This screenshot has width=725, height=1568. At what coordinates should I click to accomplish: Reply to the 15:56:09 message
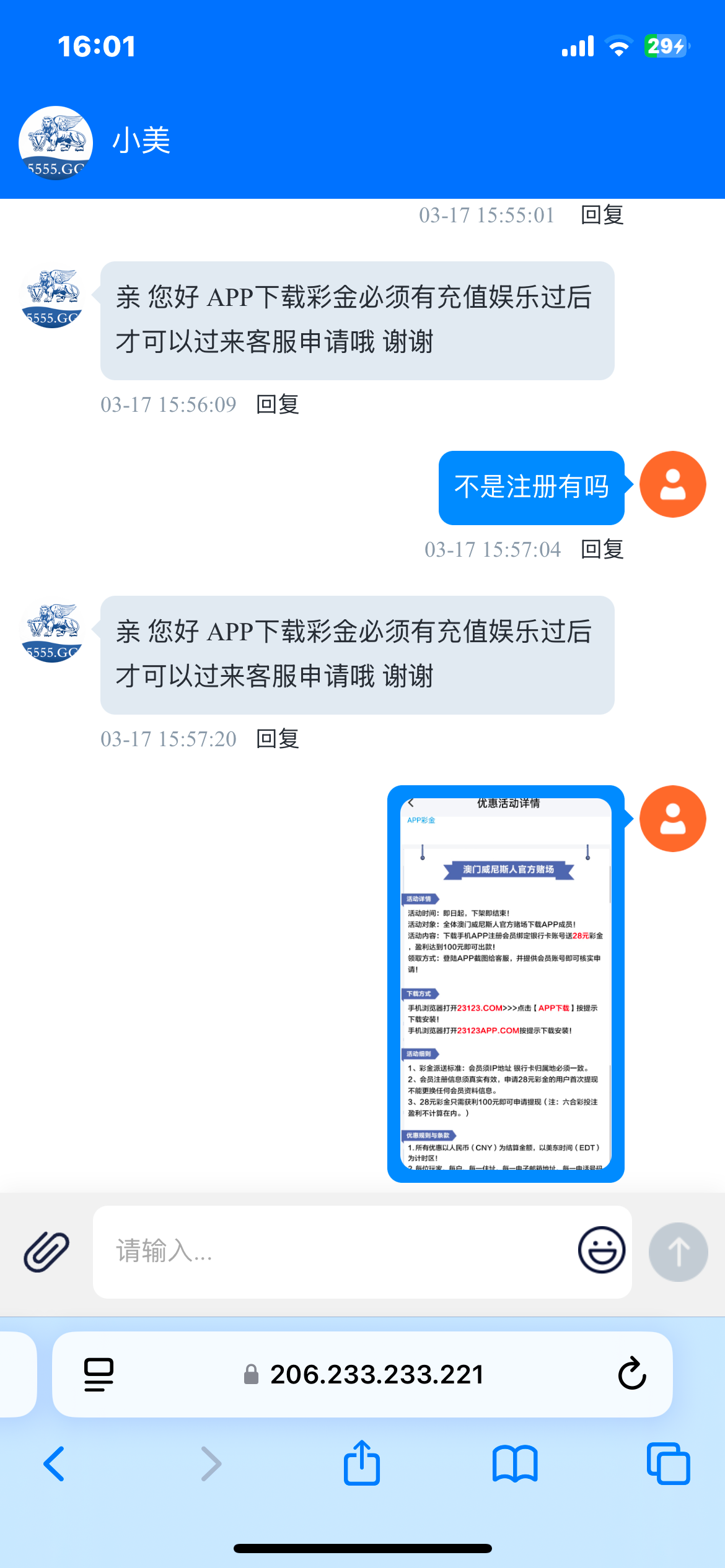click(x=278, y=404)
